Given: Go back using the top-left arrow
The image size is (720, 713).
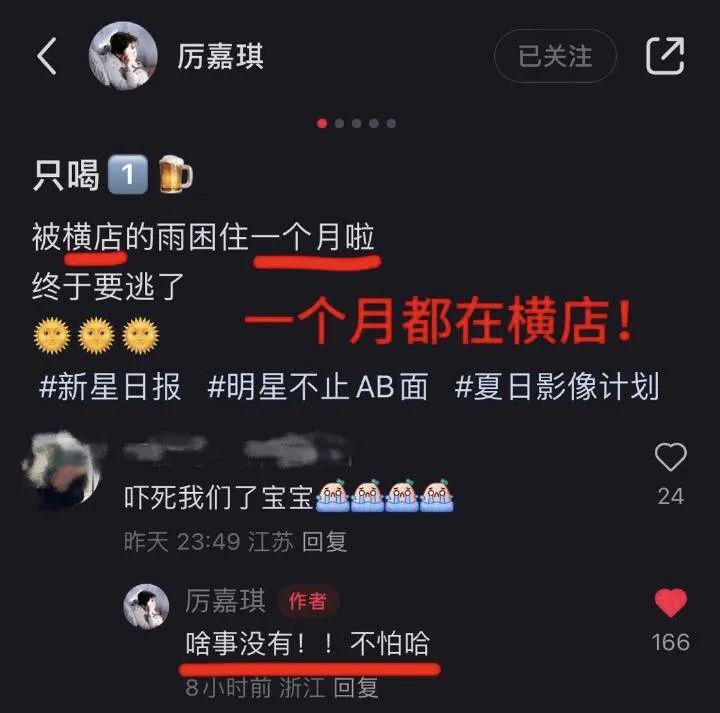Looking at the screenshot, I should pos(47,57).
